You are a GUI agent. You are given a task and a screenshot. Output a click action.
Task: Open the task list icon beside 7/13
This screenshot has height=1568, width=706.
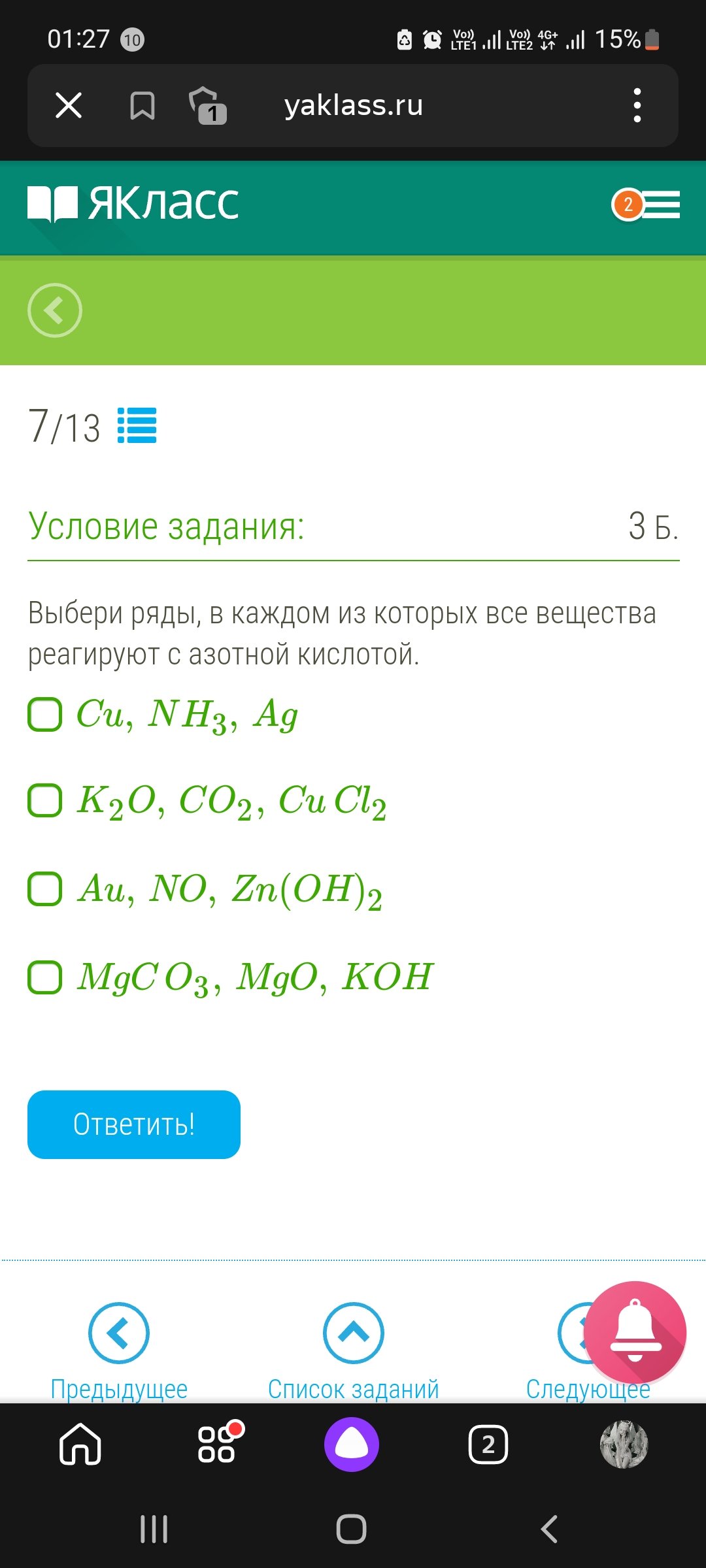coord(137,426)
